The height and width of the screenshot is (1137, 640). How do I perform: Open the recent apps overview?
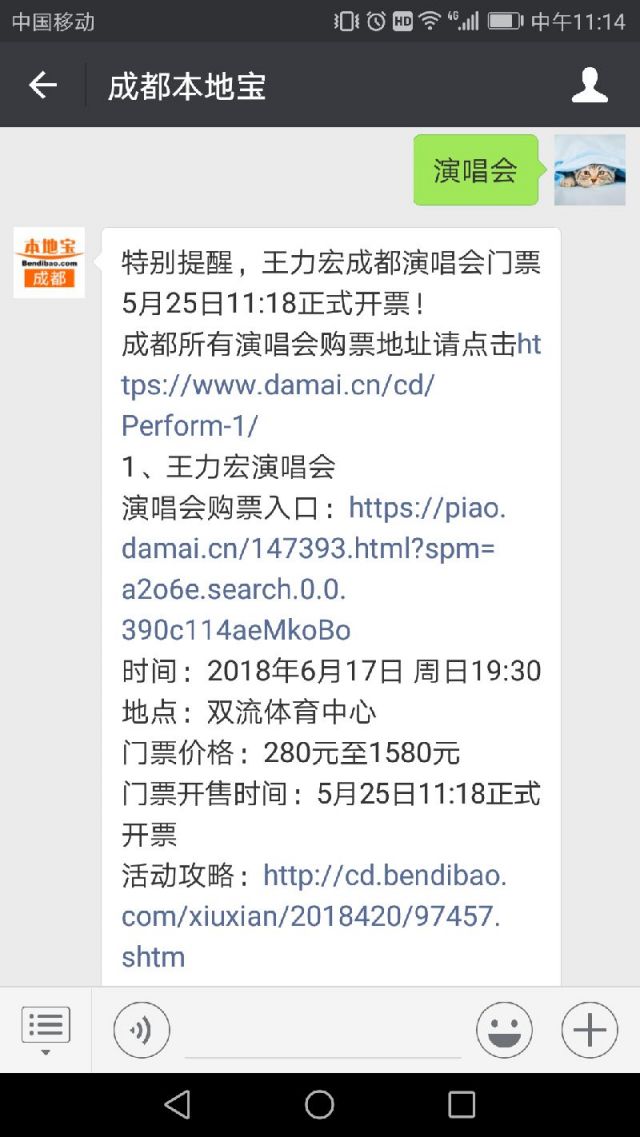[462, 1105]
